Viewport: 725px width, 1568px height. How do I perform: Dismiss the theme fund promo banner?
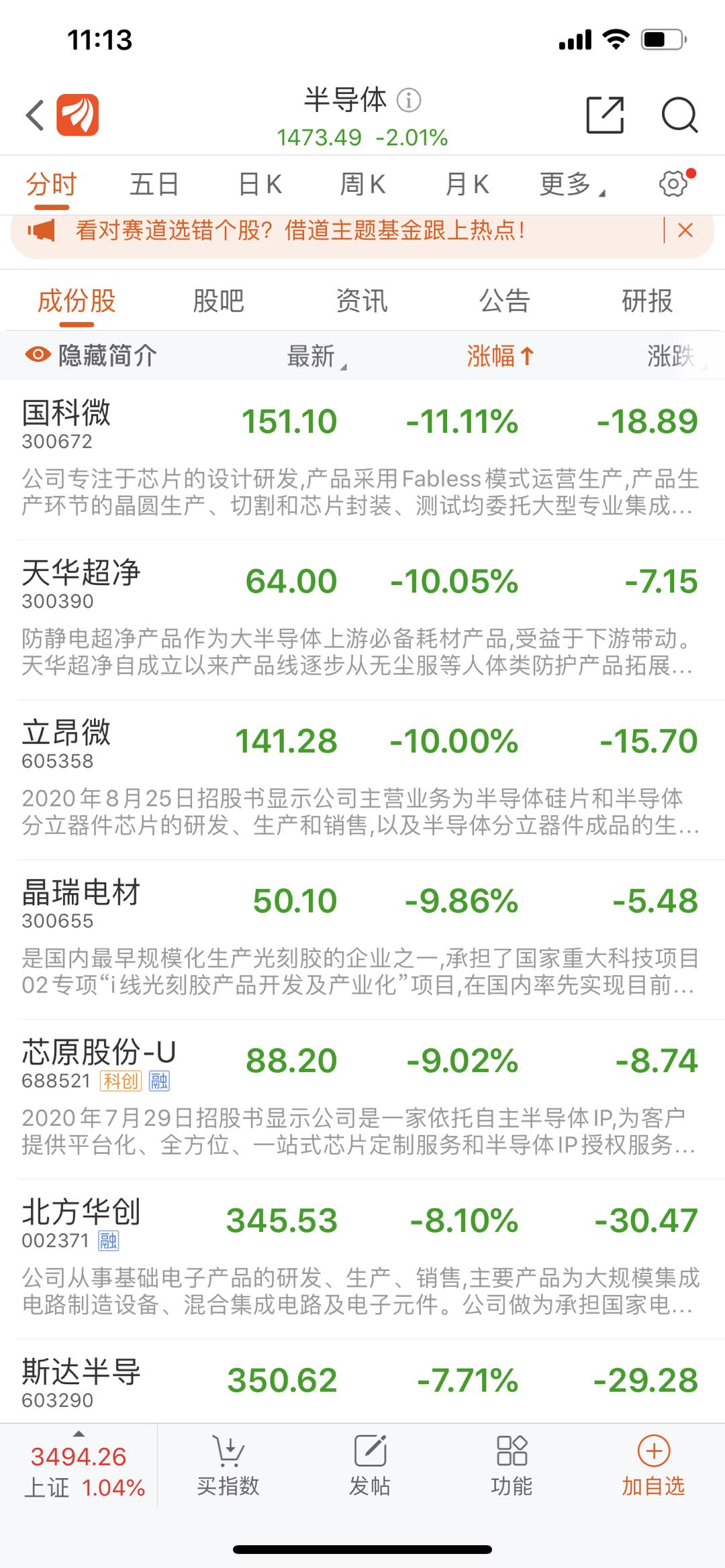685,230
